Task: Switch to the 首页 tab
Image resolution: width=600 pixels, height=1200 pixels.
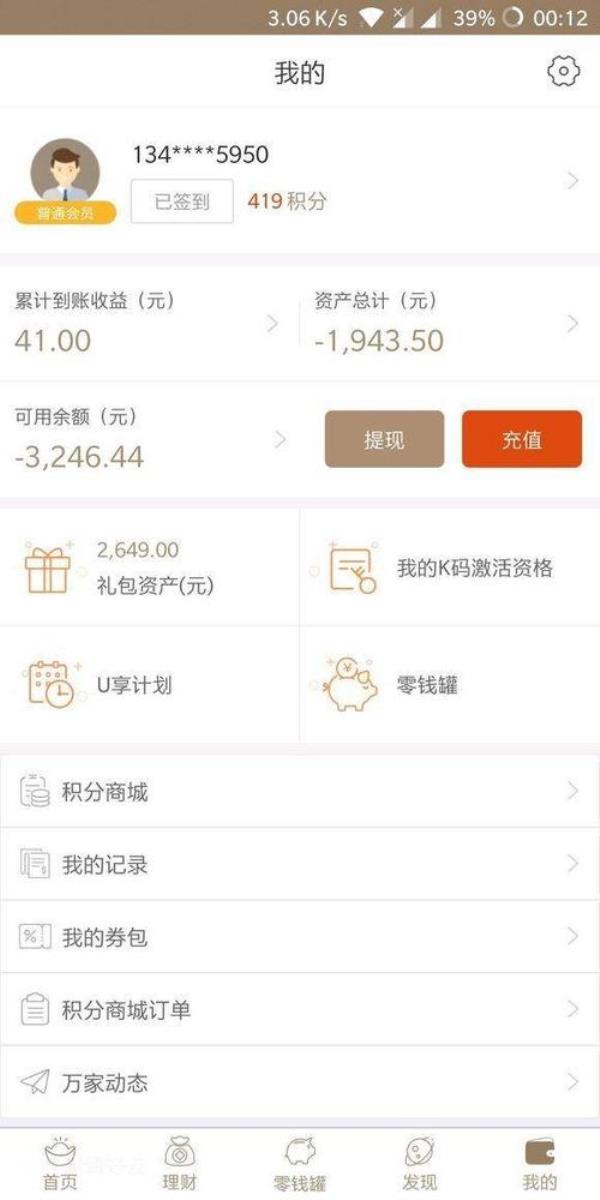Action: pos(60,1164)
